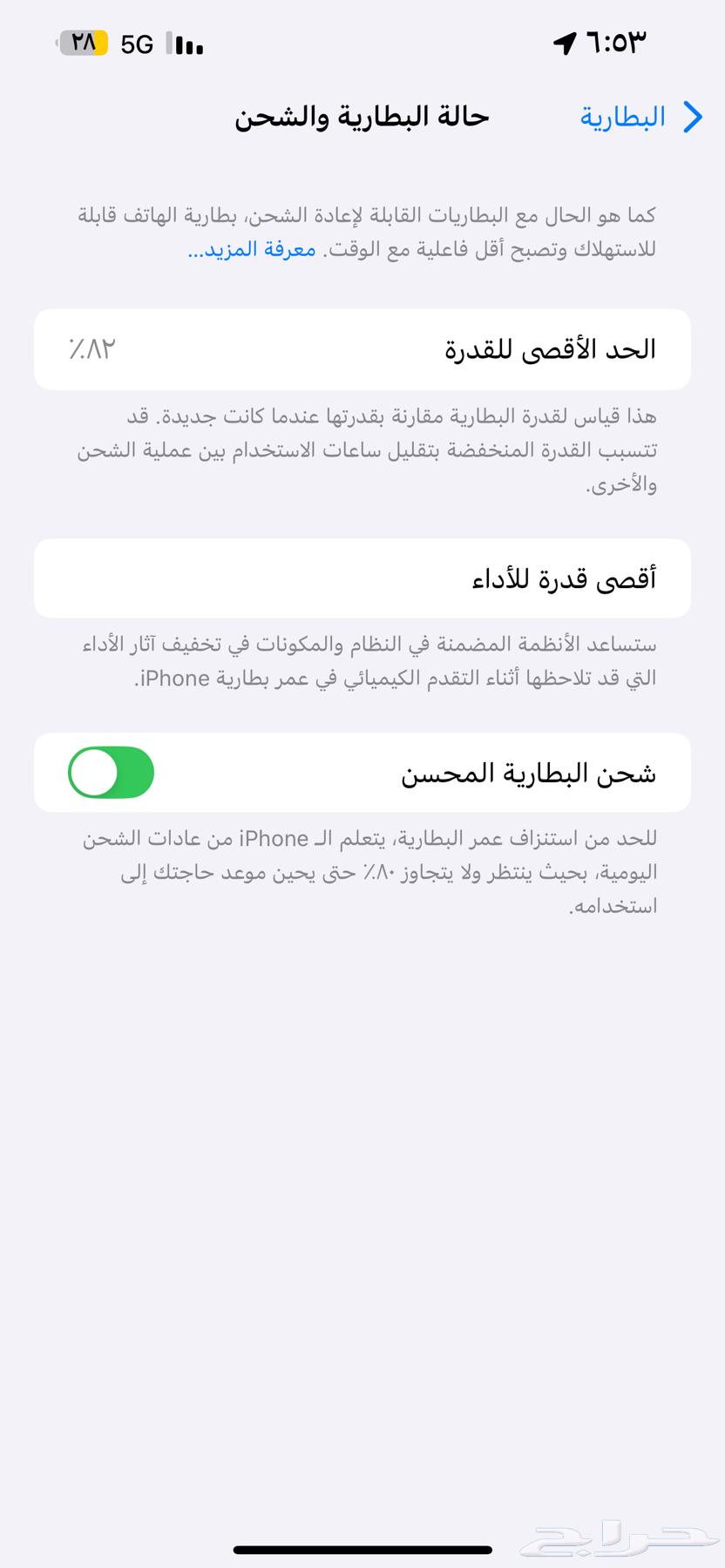Return to البطارية settings menu
The width and height of the screenshot is (725, 1568).
click(624, 116)
